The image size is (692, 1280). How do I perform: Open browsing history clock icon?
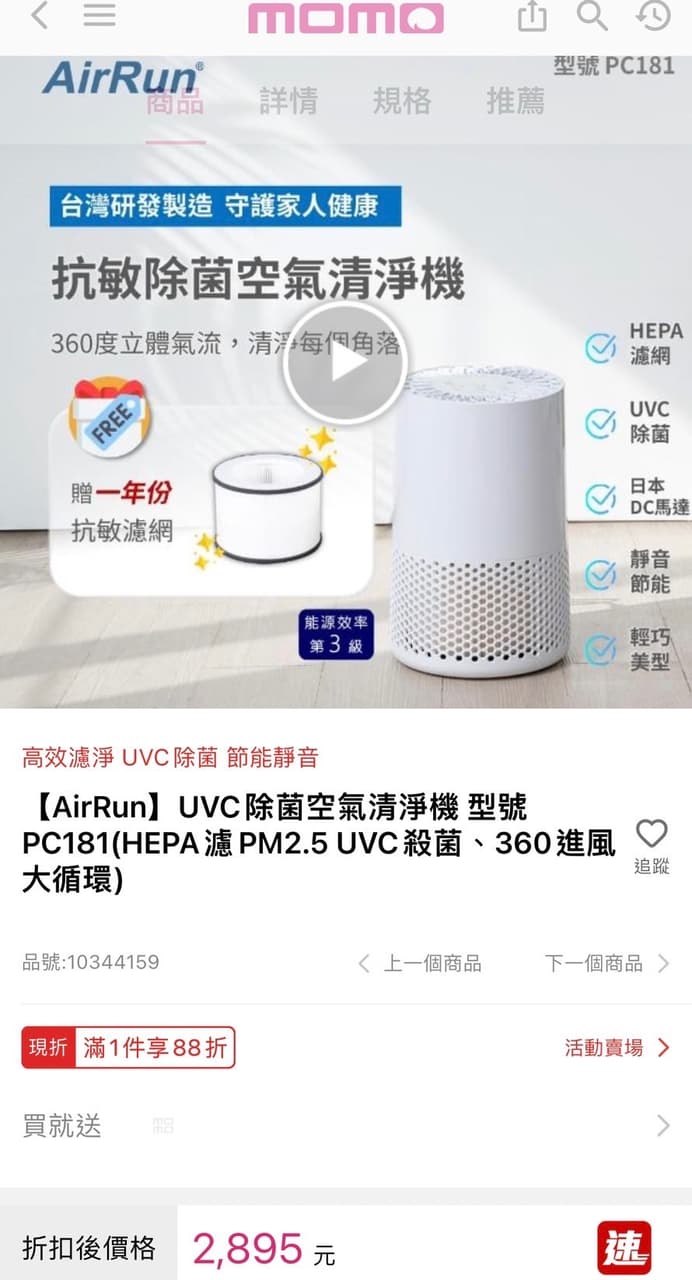point(653,16)
